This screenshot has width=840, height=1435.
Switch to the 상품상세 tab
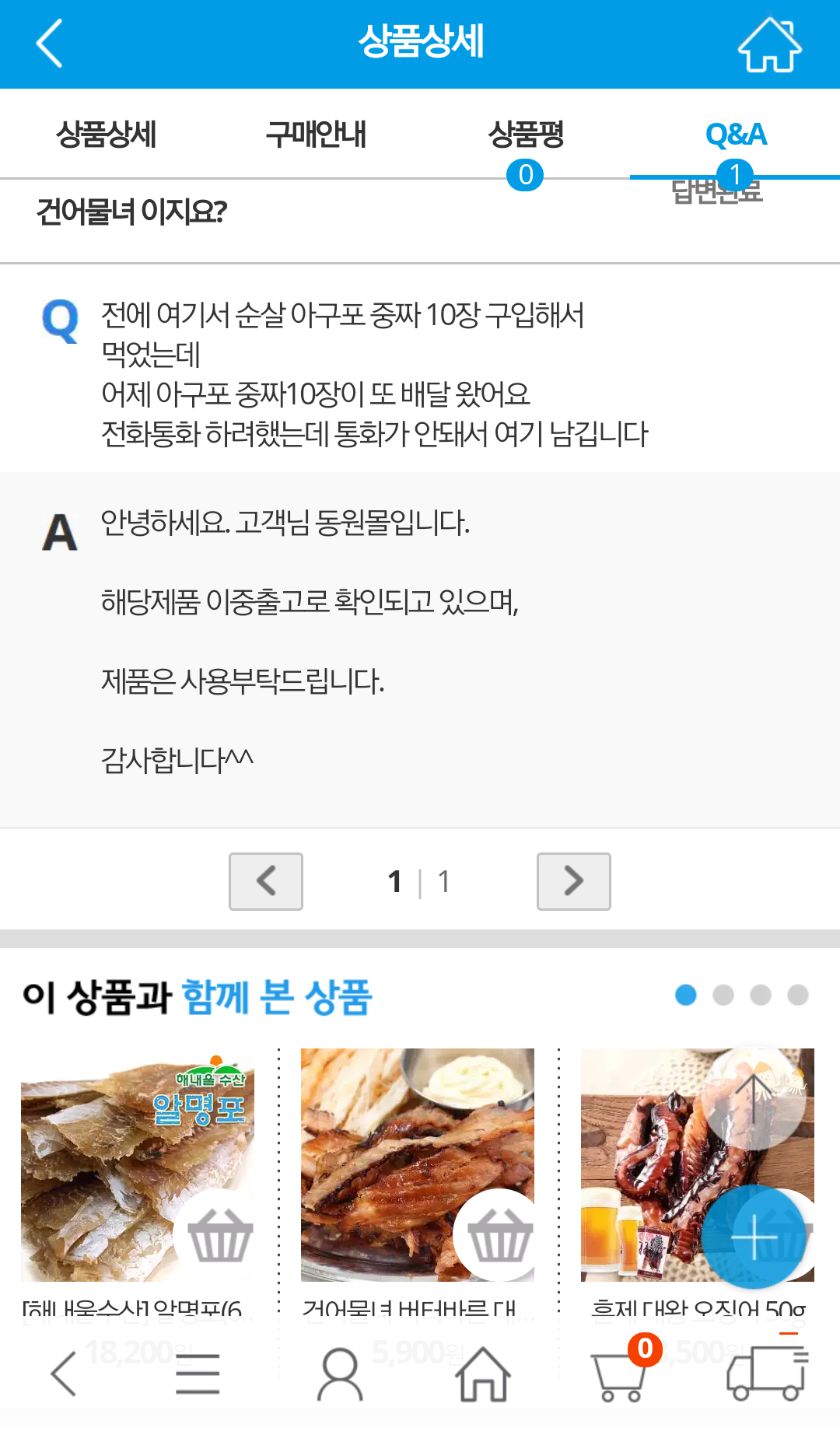click(x=107, y=135)
